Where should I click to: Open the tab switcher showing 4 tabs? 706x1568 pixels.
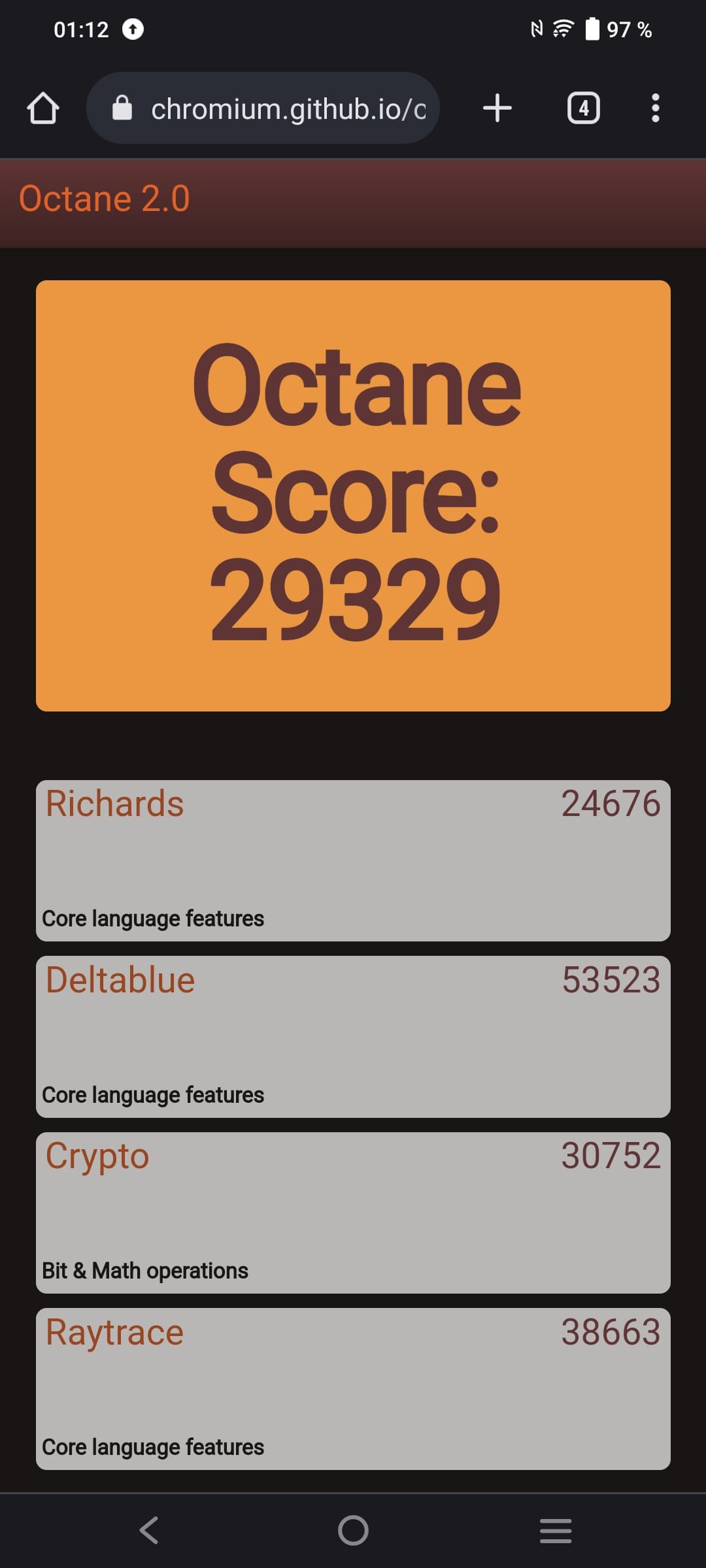click(583, 108)
